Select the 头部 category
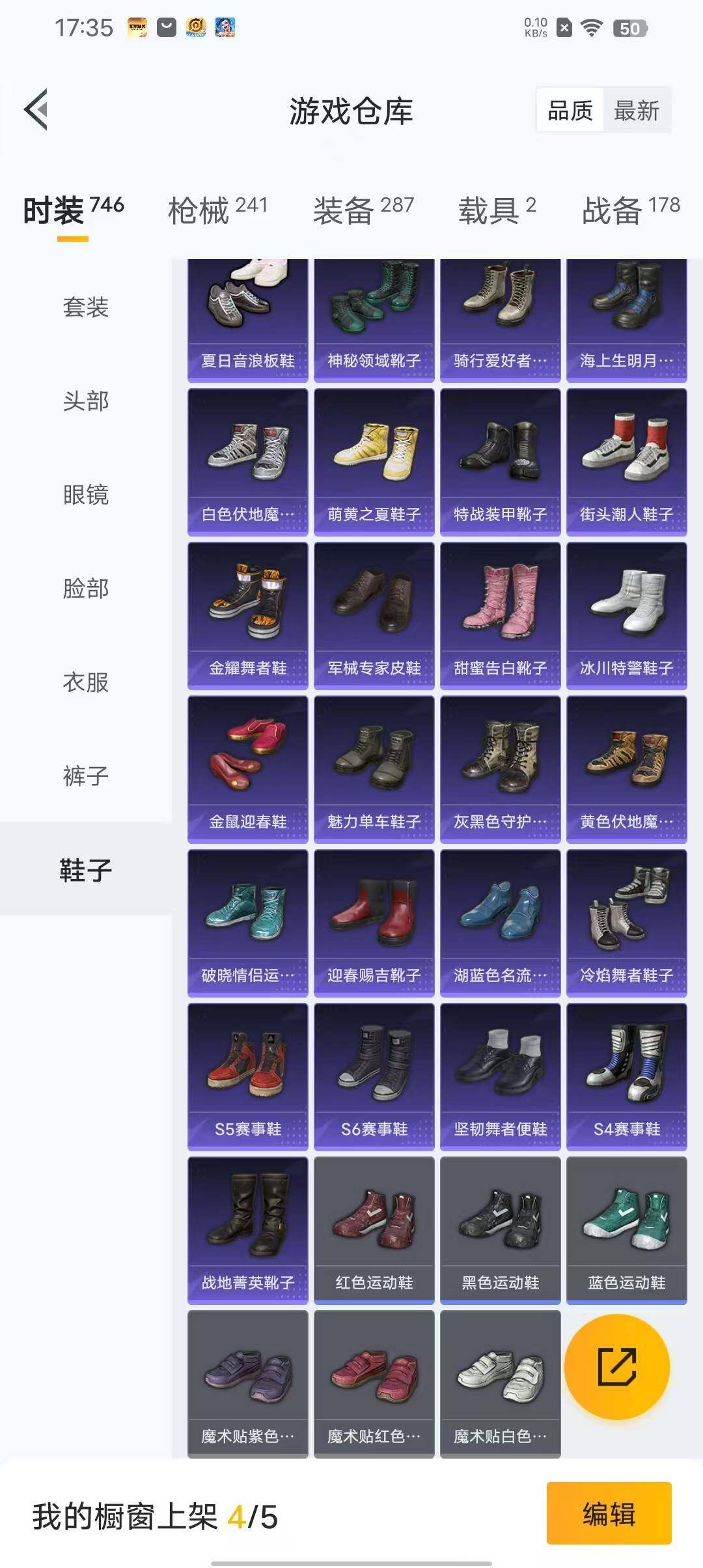Image resolution: width=703 pixels, height=1568 pixels. [85, 401]
